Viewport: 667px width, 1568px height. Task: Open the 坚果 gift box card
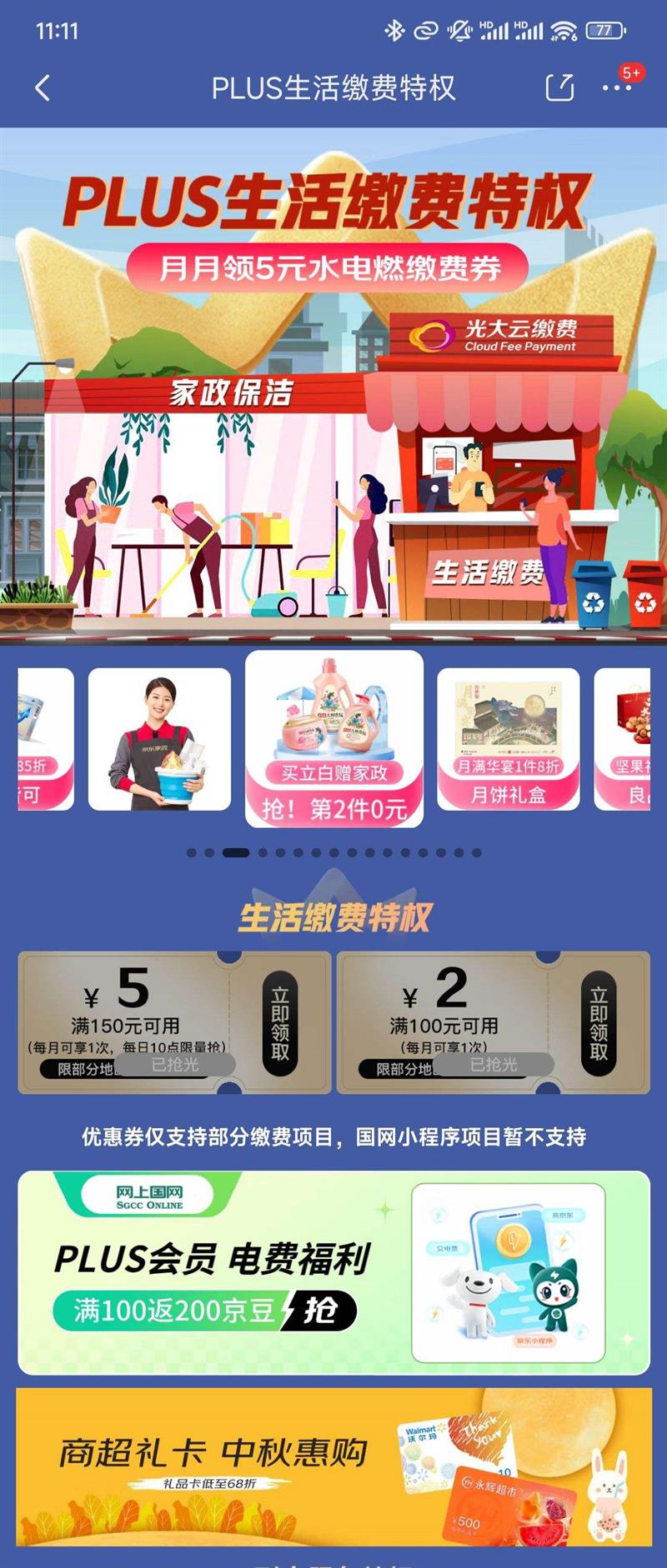pyautogui.click(x=625, y=738)
